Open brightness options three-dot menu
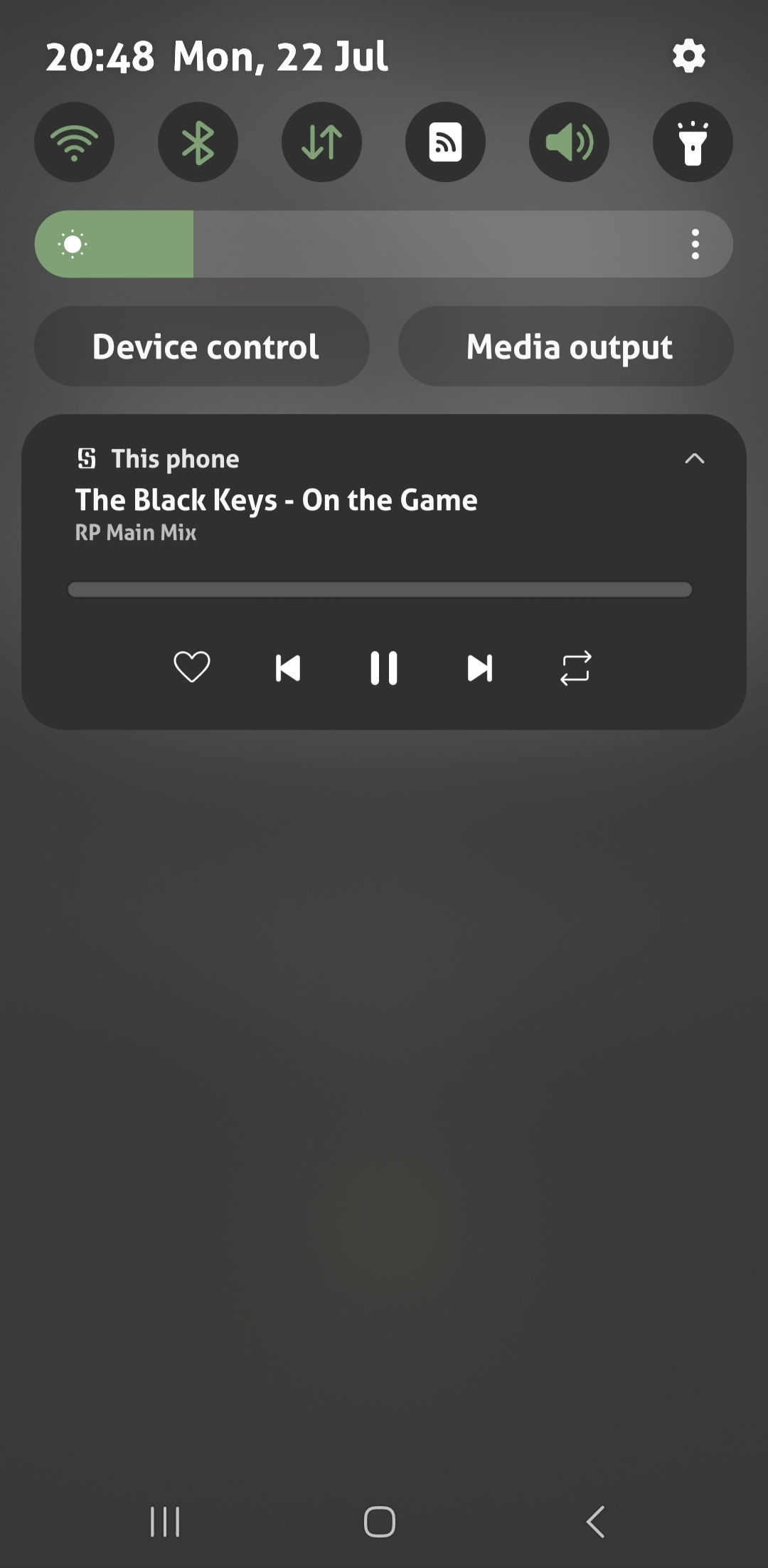768x1568 pixels. tap(695, 244)
